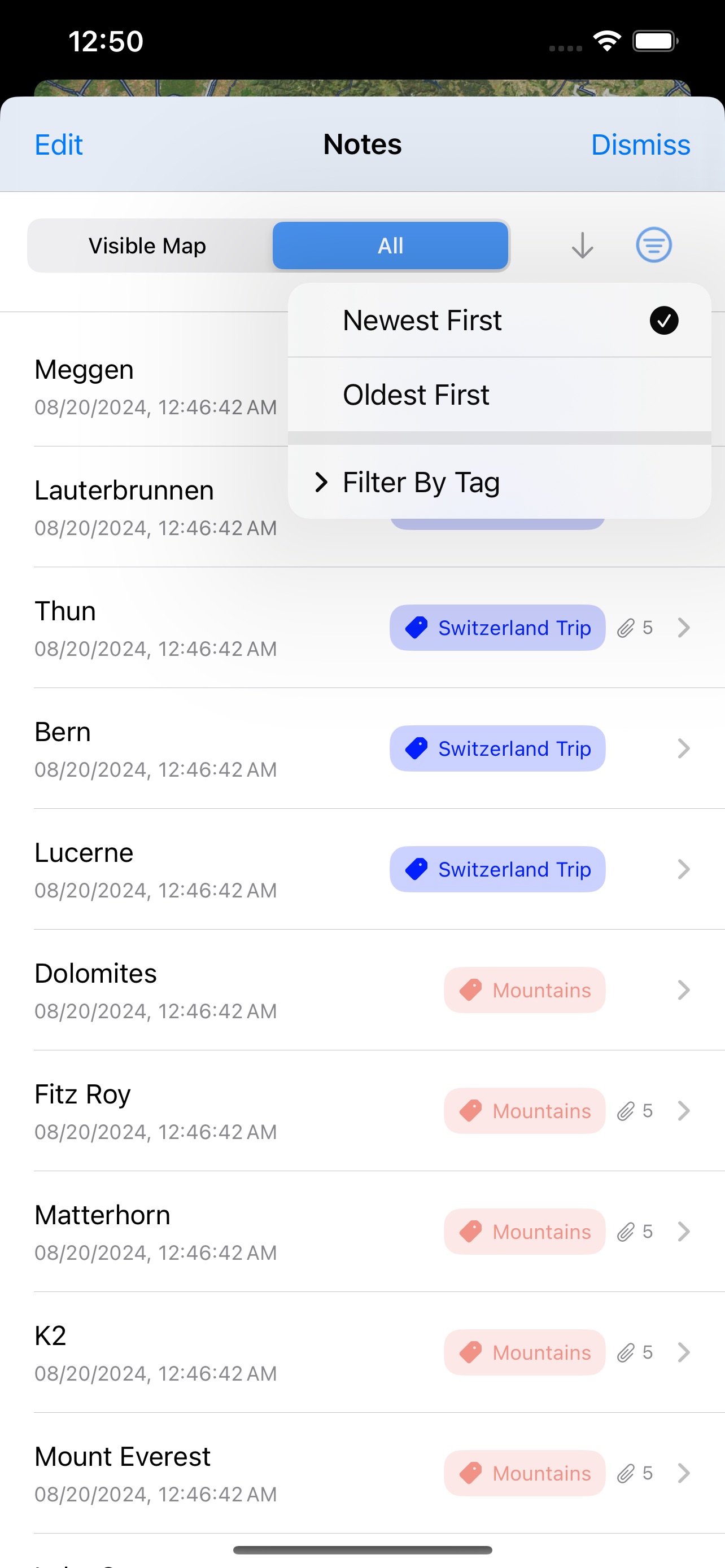Switch to Visible Map segment
The width and height of the screenshot is (725, 1568).
147,246
